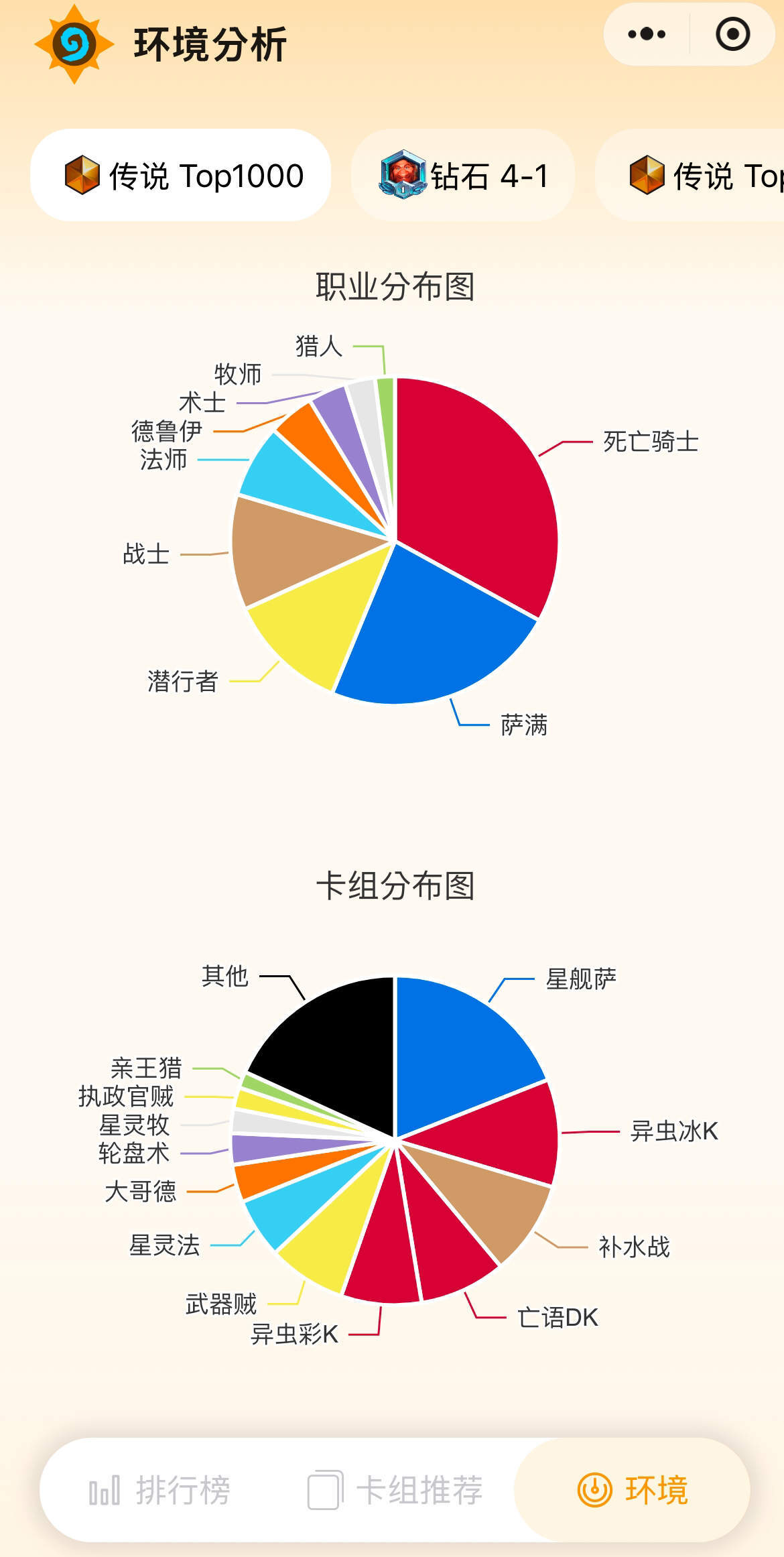The height and width of the screenshot is (1557, 784).
Task: Select the 传说 Top1000 rank filter
Action: (181, 176)
